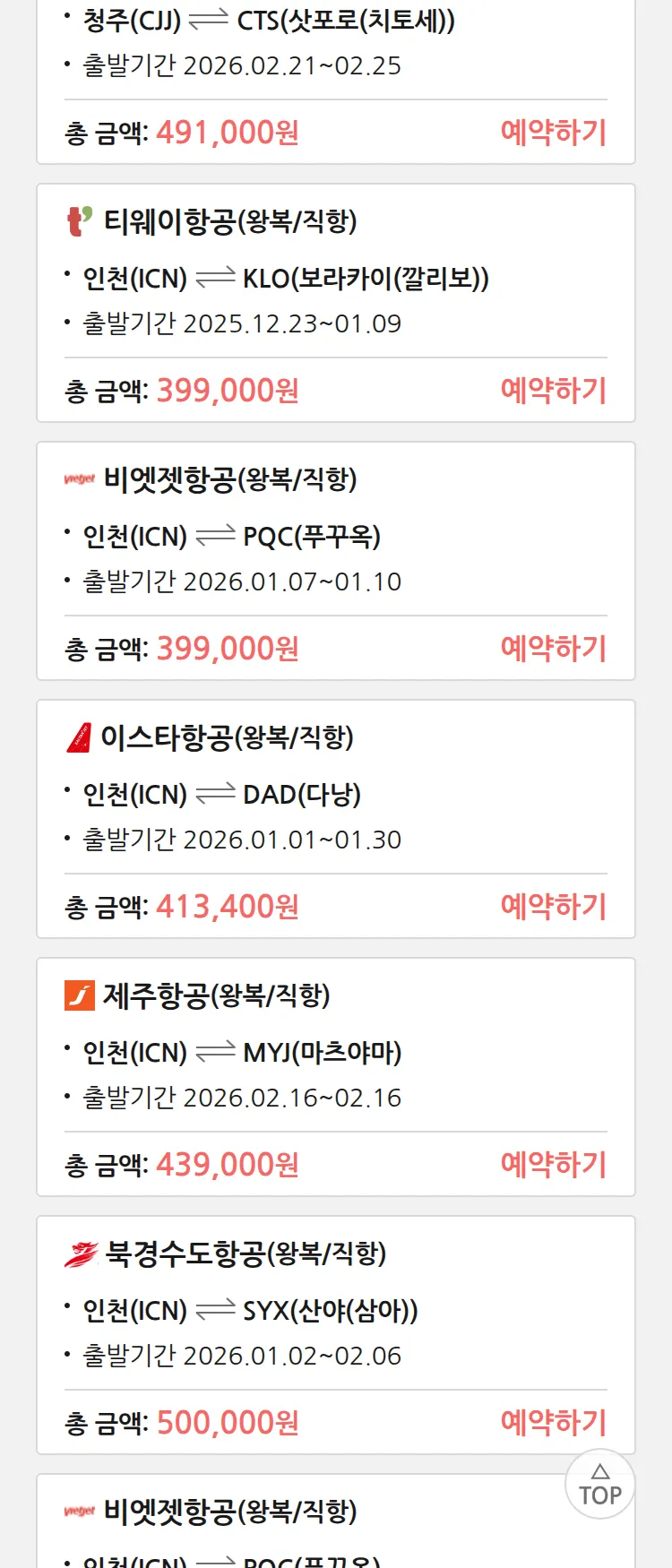Open the 제주항공 MYJ flight card
672x1568 pixels.
click(x=335, y=1052)
